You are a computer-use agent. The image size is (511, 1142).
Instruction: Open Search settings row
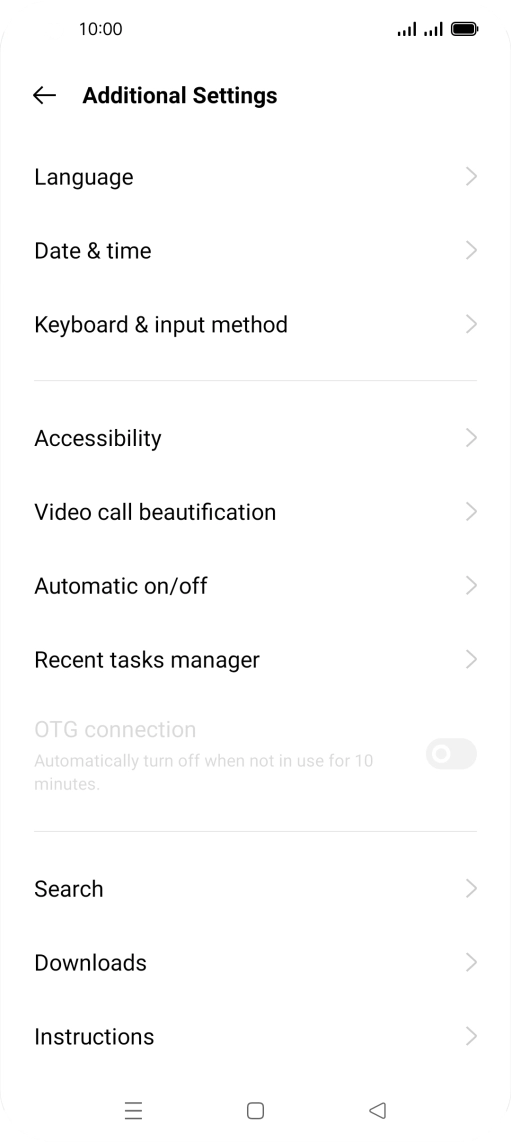(256, 889)
